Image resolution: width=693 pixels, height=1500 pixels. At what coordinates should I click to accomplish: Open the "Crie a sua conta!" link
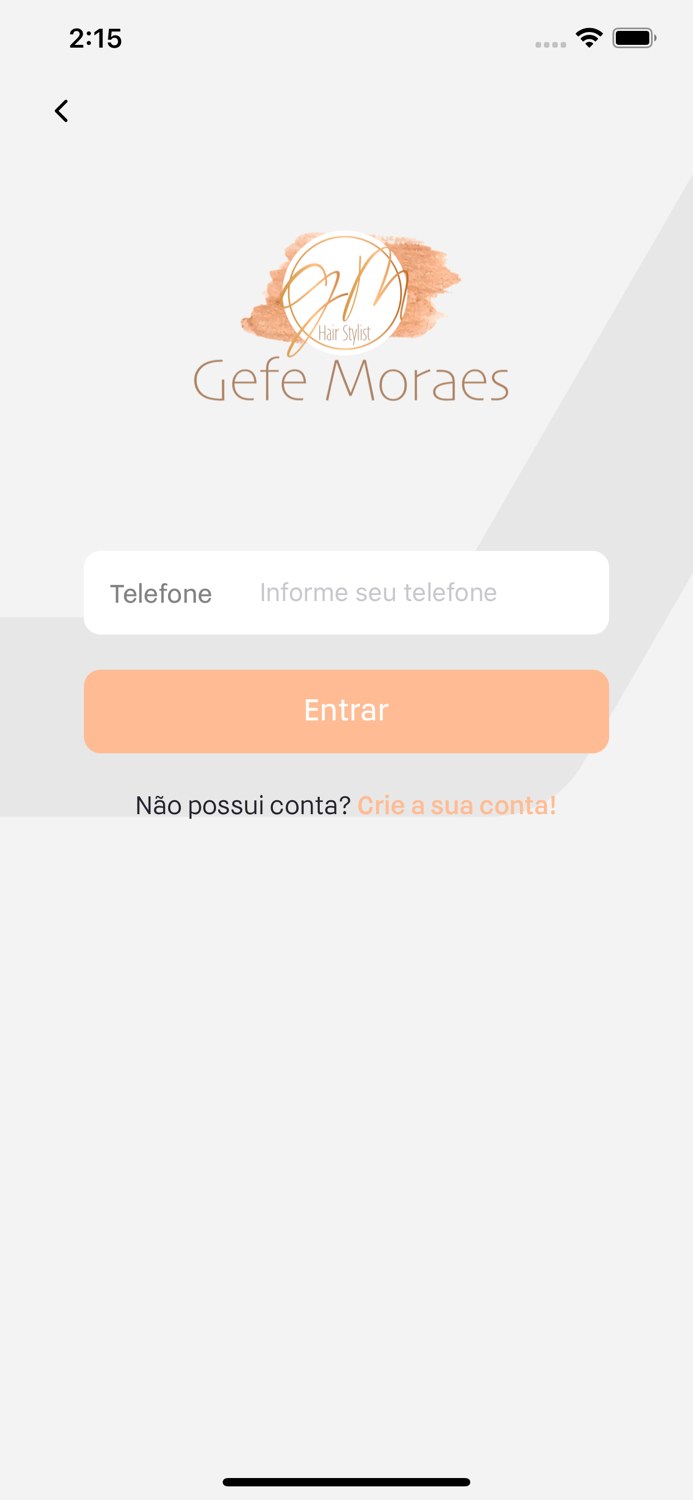click(456, 805)
